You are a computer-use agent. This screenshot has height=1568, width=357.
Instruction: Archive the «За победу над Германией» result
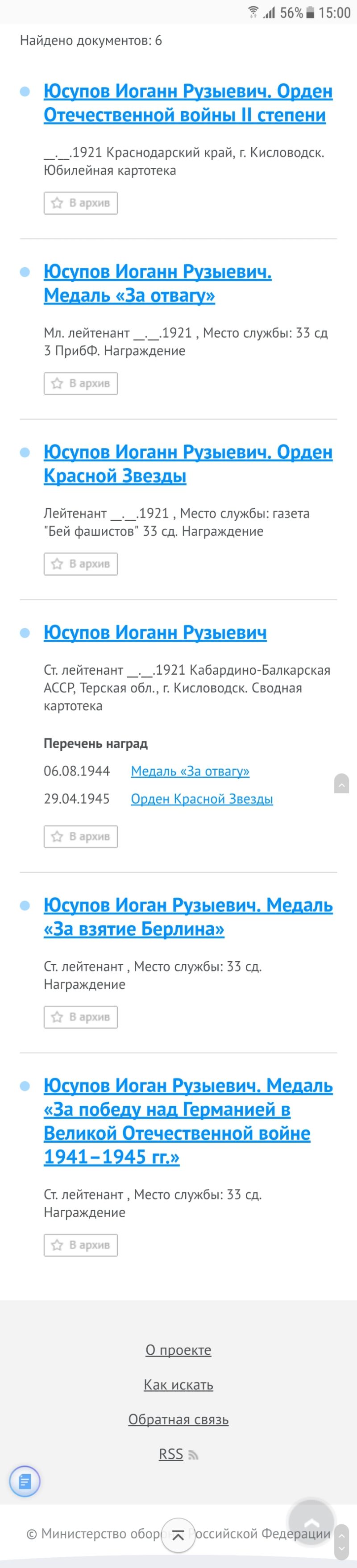(x=80, y=1245)
